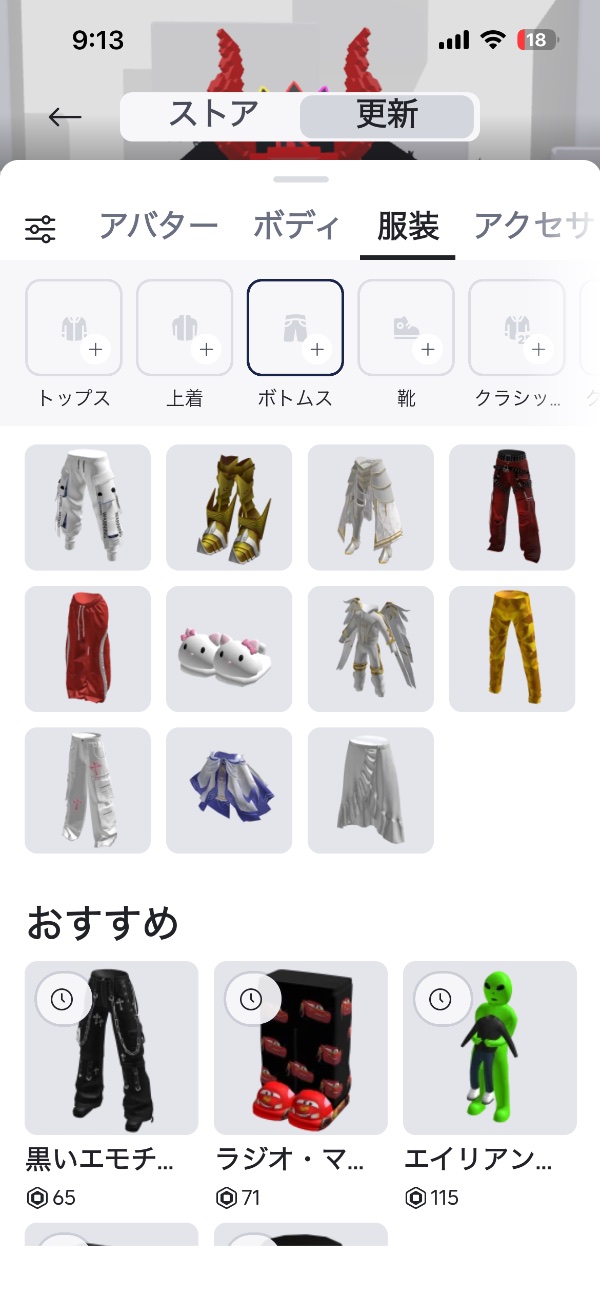Open the ボディ tab

tap(296, 227)
